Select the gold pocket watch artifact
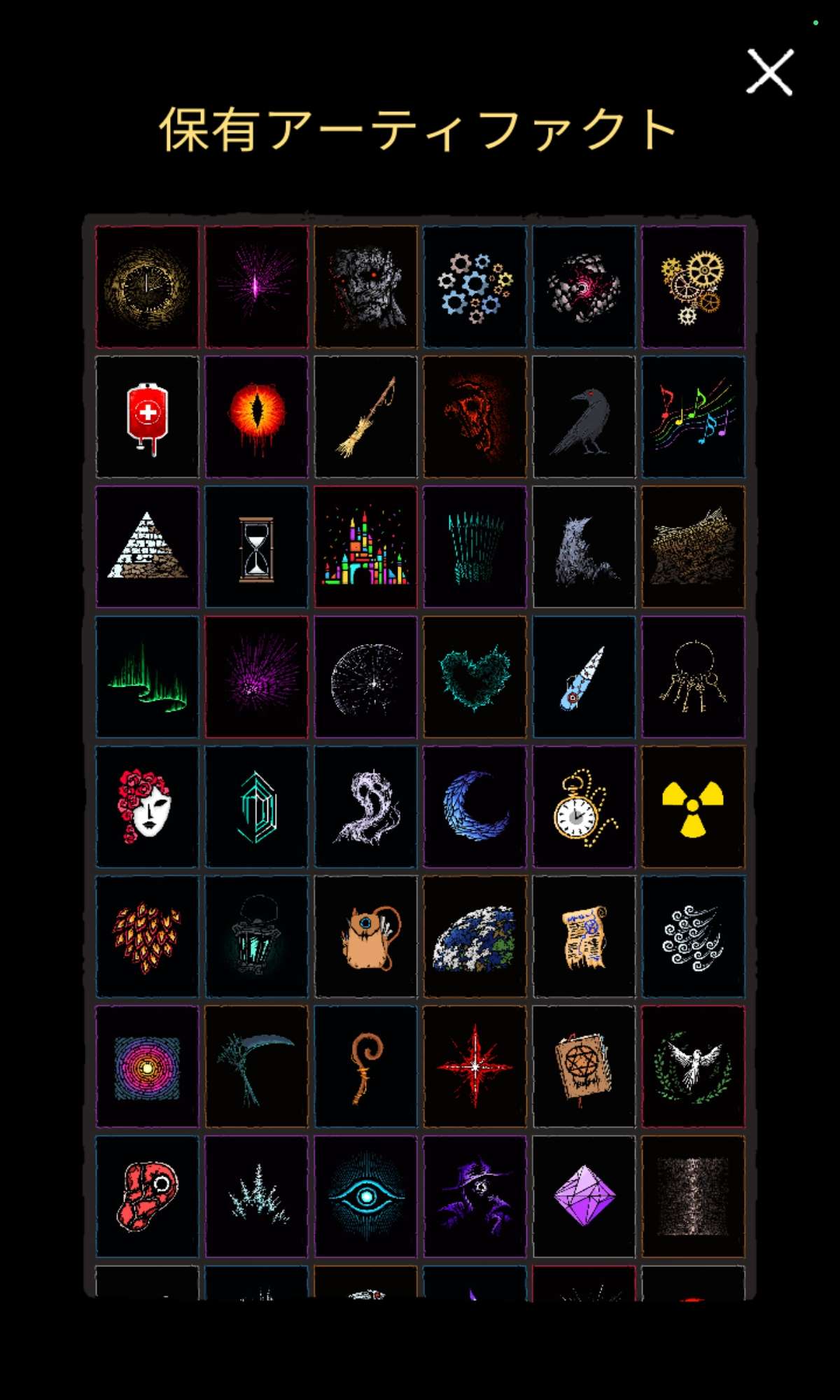This screenshot has height=1400, width=840. (x=584, y=807)
